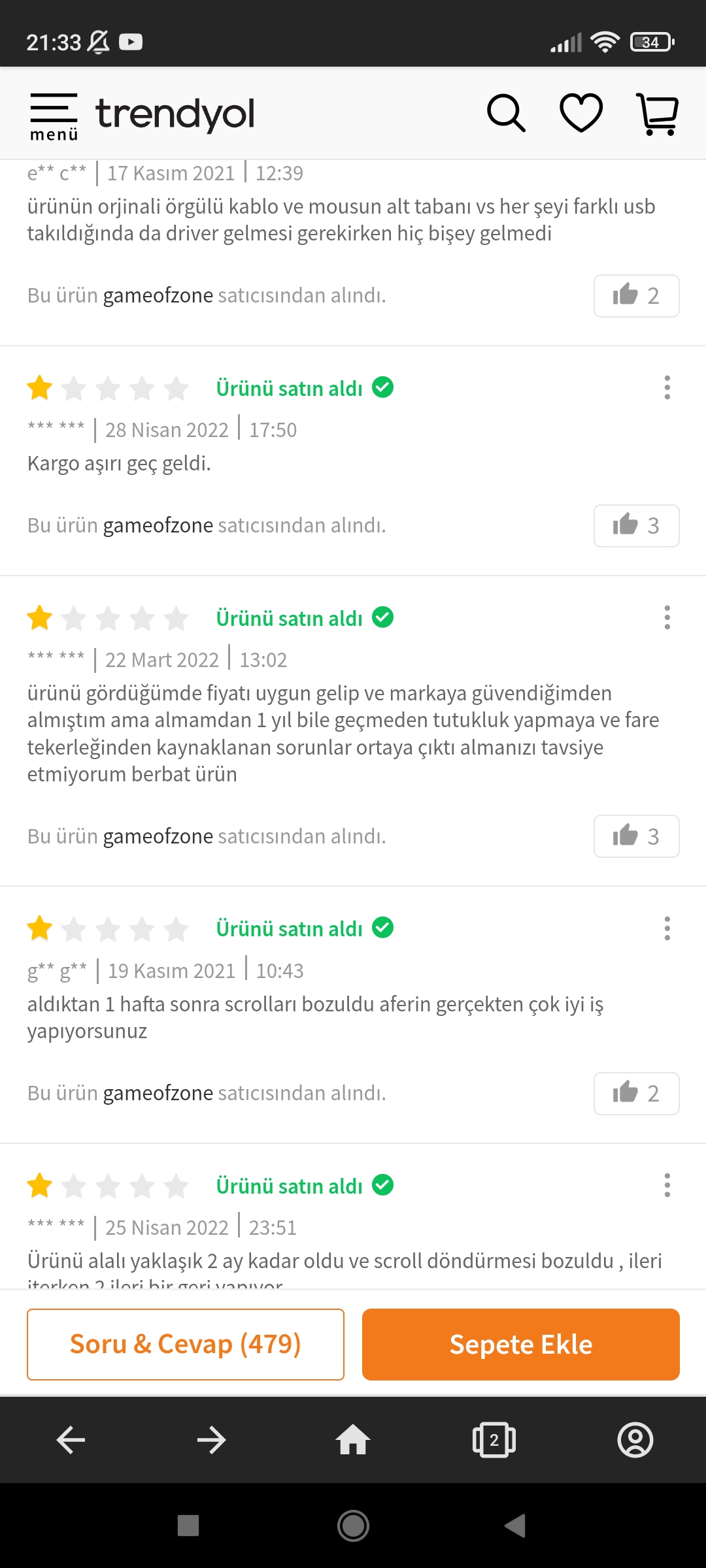Open favorites heart icon
Viewport: 706px width, 1568px height.
click(x=581, y=114)
